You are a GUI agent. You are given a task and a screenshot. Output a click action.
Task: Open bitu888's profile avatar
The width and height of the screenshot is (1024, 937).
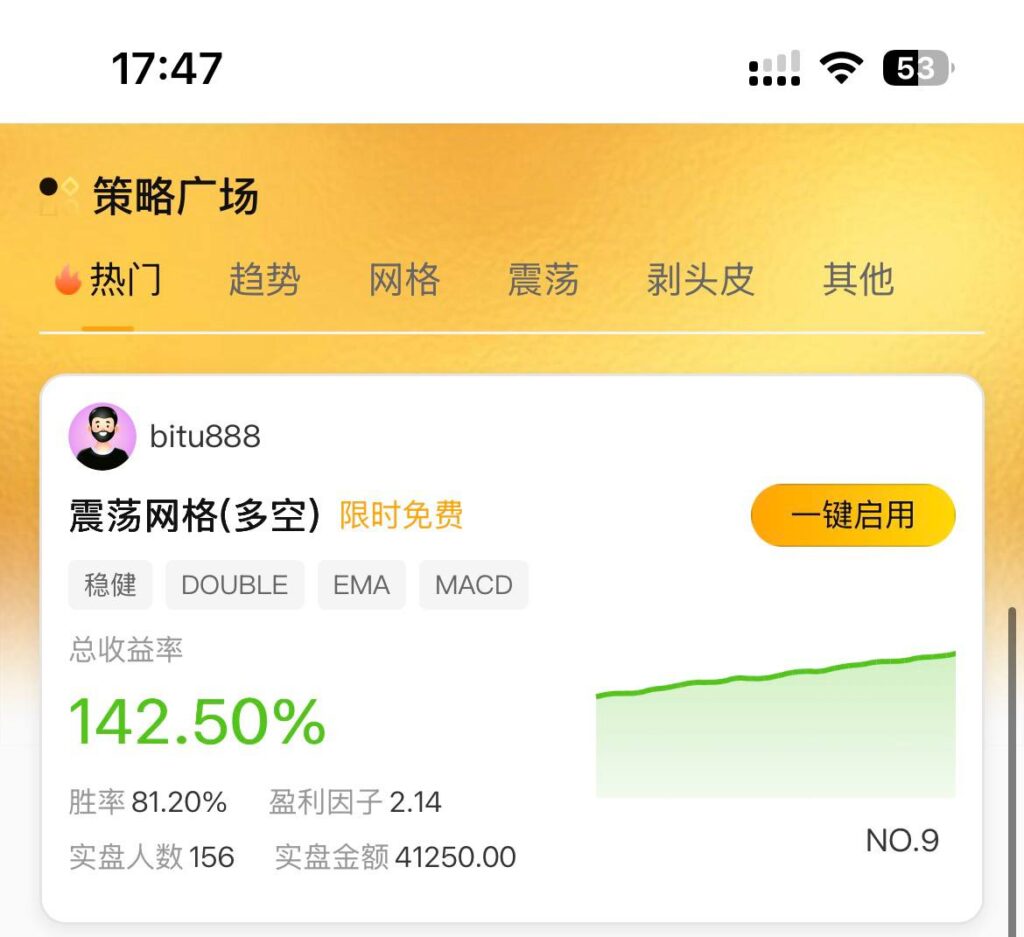(102, 437)
